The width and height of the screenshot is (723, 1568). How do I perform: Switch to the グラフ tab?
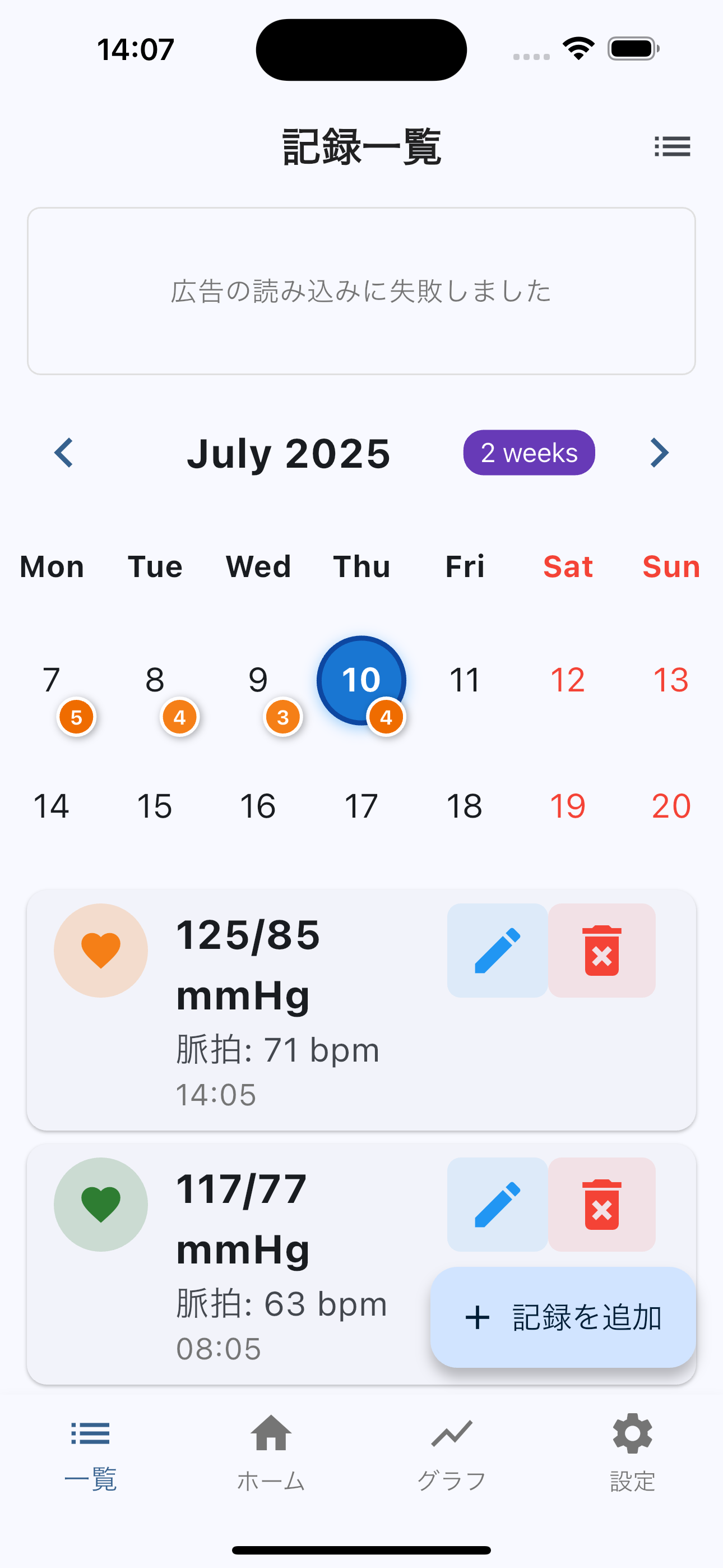pyautogui.click(x=452, y=1451)
